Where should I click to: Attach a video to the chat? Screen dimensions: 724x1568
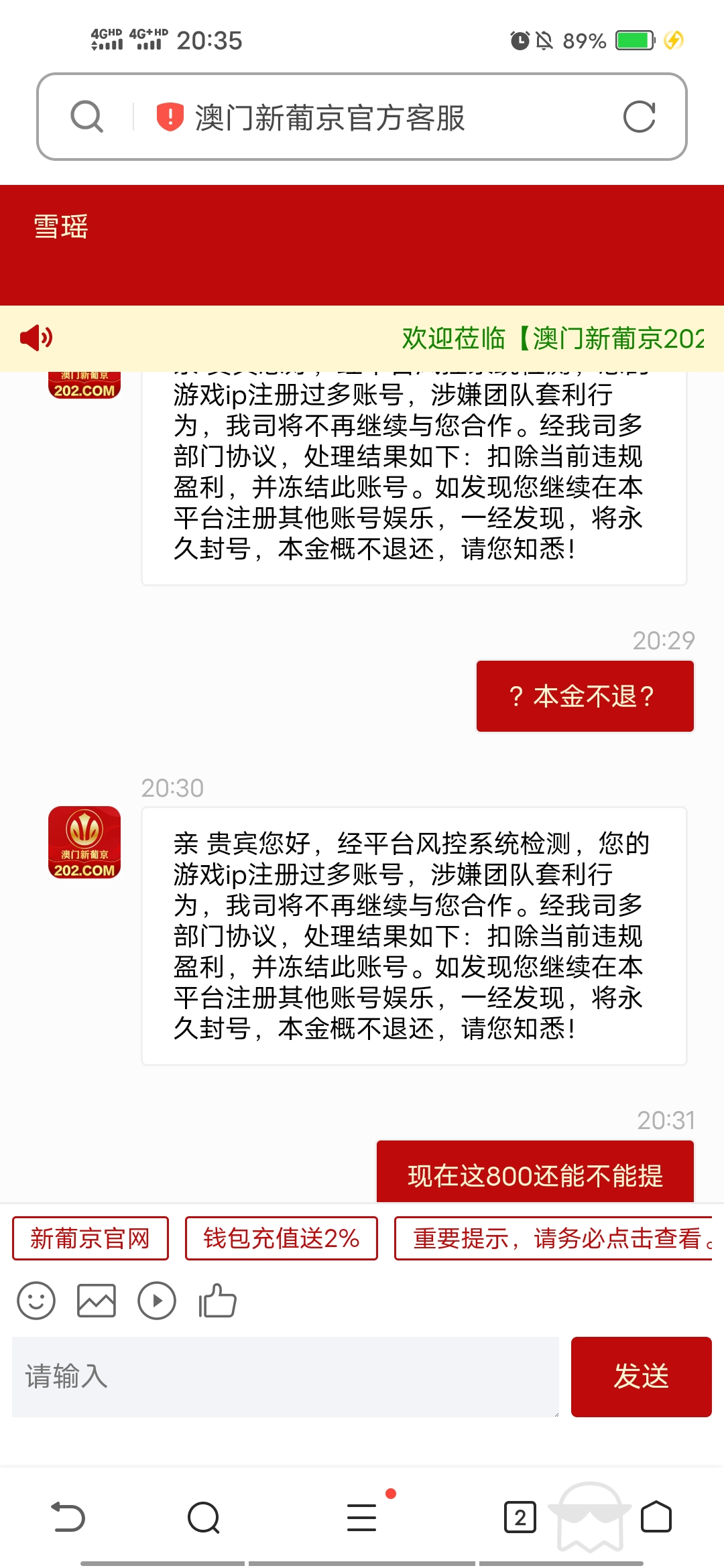[157, 1301]
